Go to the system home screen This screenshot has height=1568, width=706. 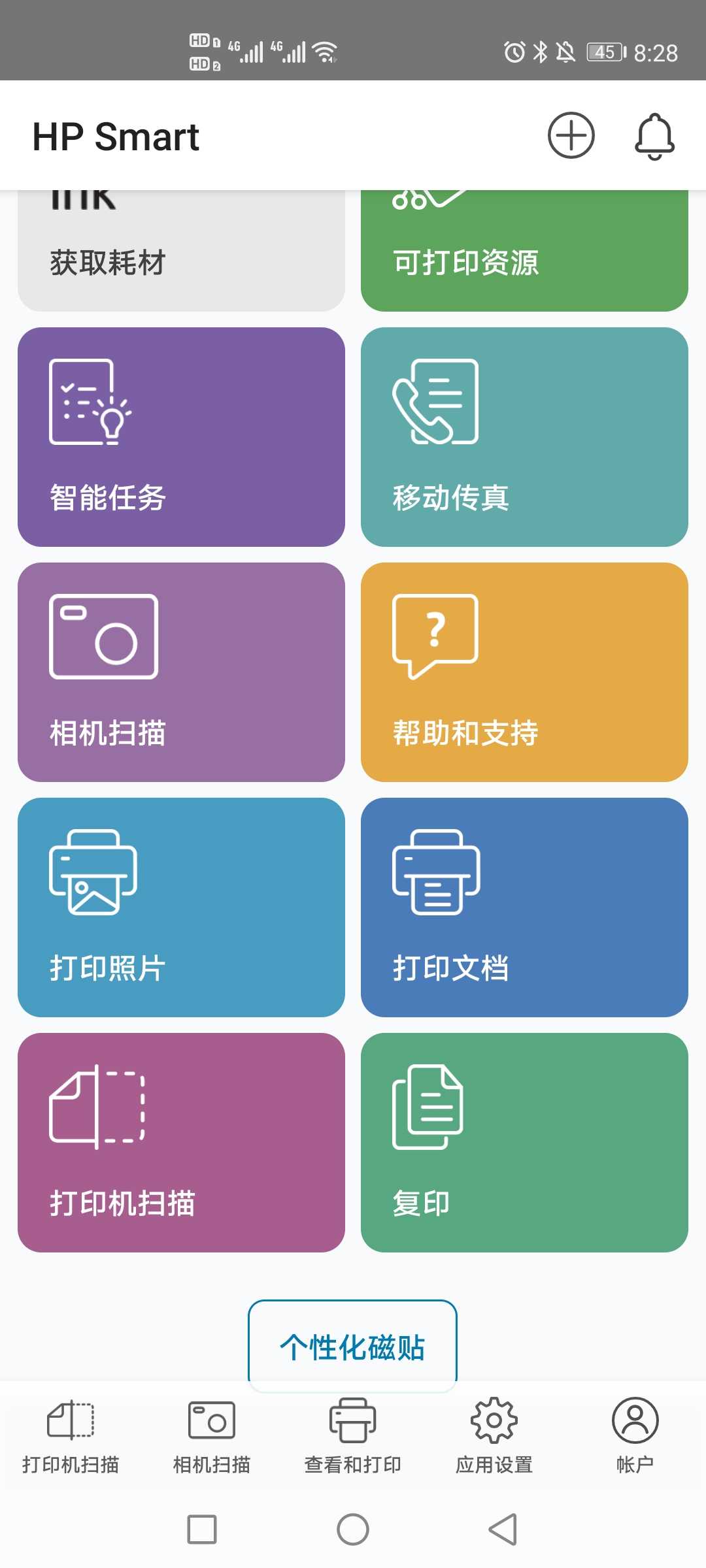353,1529
